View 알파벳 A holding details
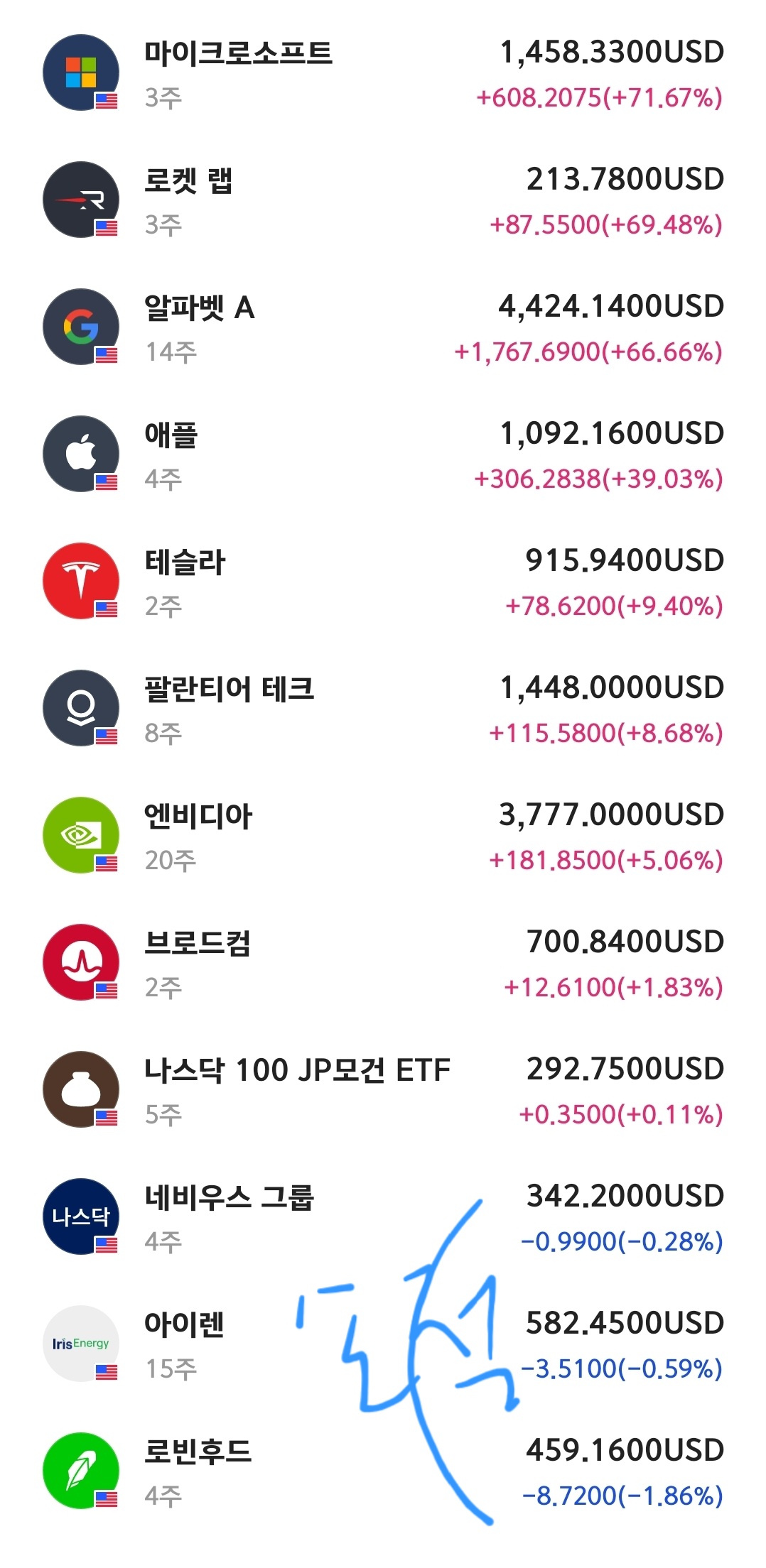 (x=383, y=328)
